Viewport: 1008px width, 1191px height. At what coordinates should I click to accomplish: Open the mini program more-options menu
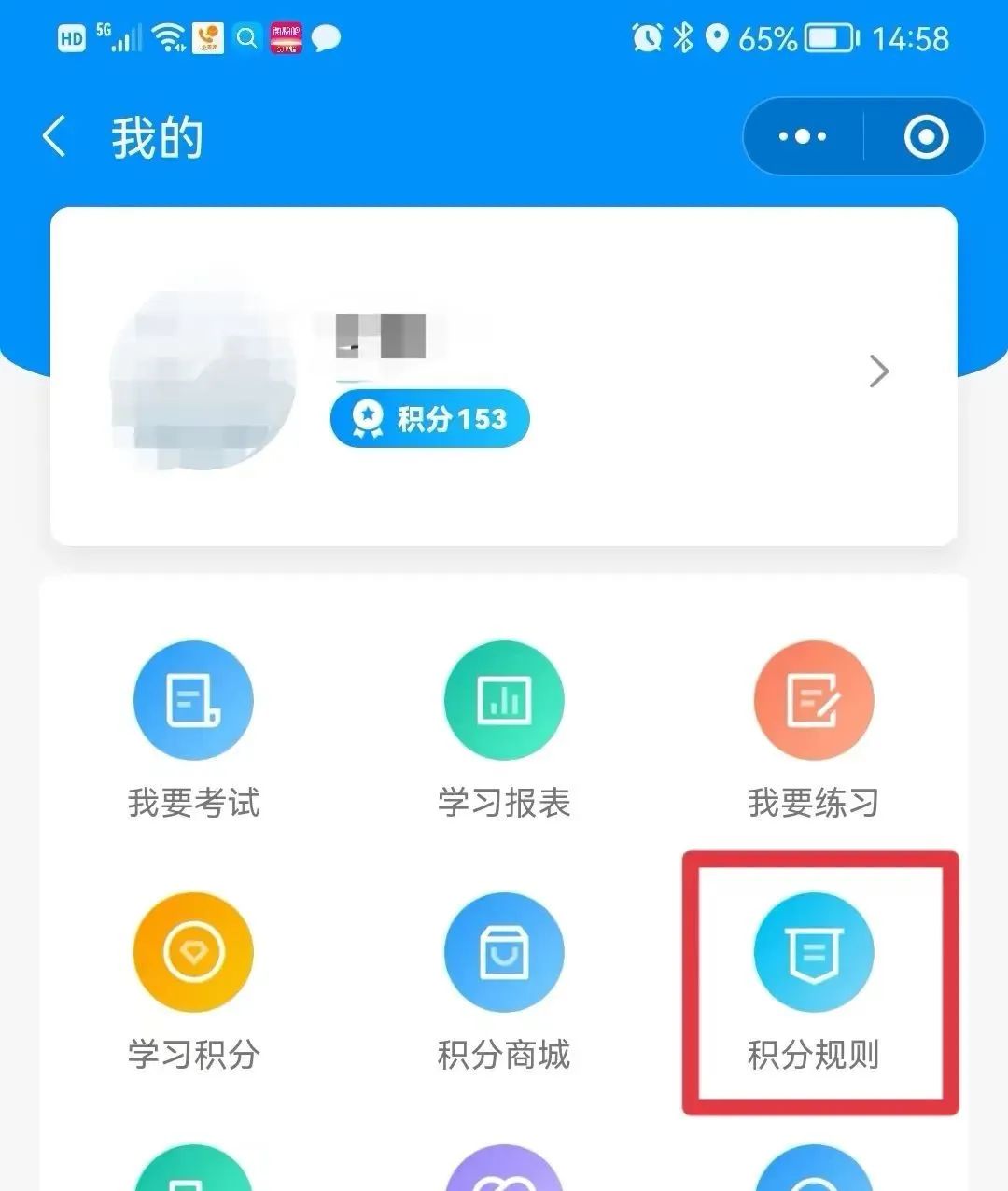click(803, 137)
